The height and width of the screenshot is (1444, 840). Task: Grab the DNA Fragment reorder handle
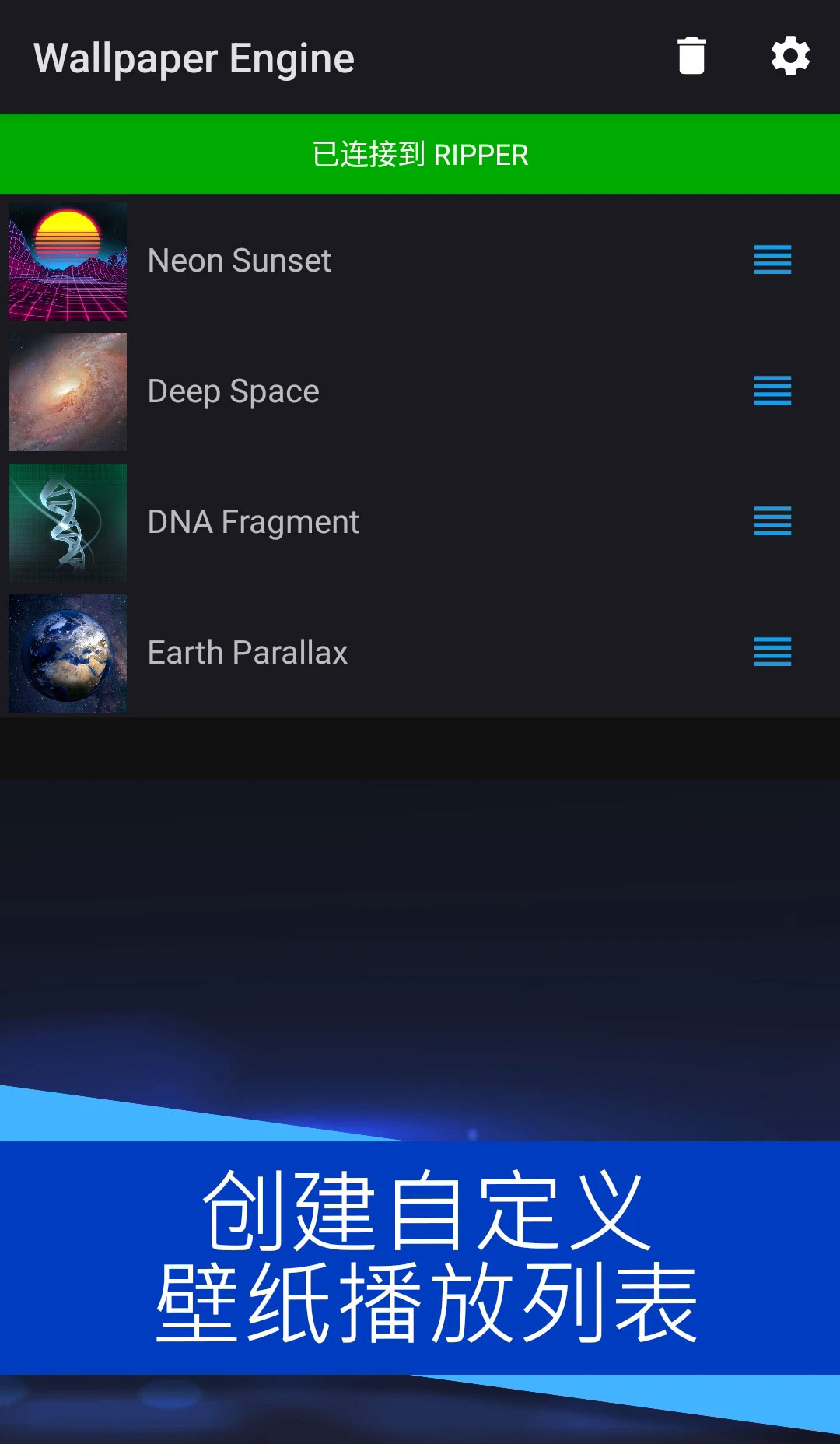coord(772,523)
